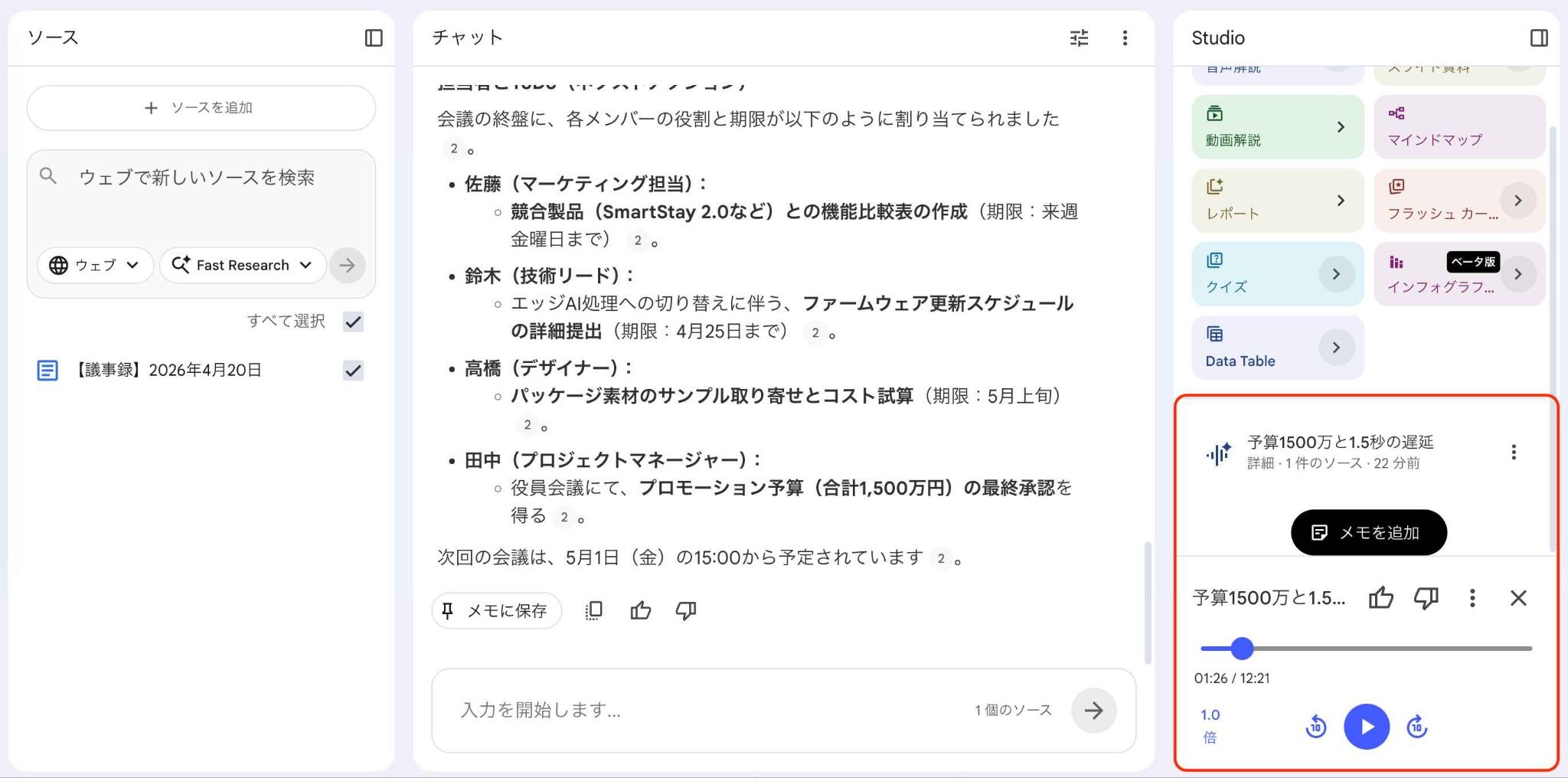Open the ウェブ source type dropdown
Screen dimensions: 1568x778
pos(96,265)
